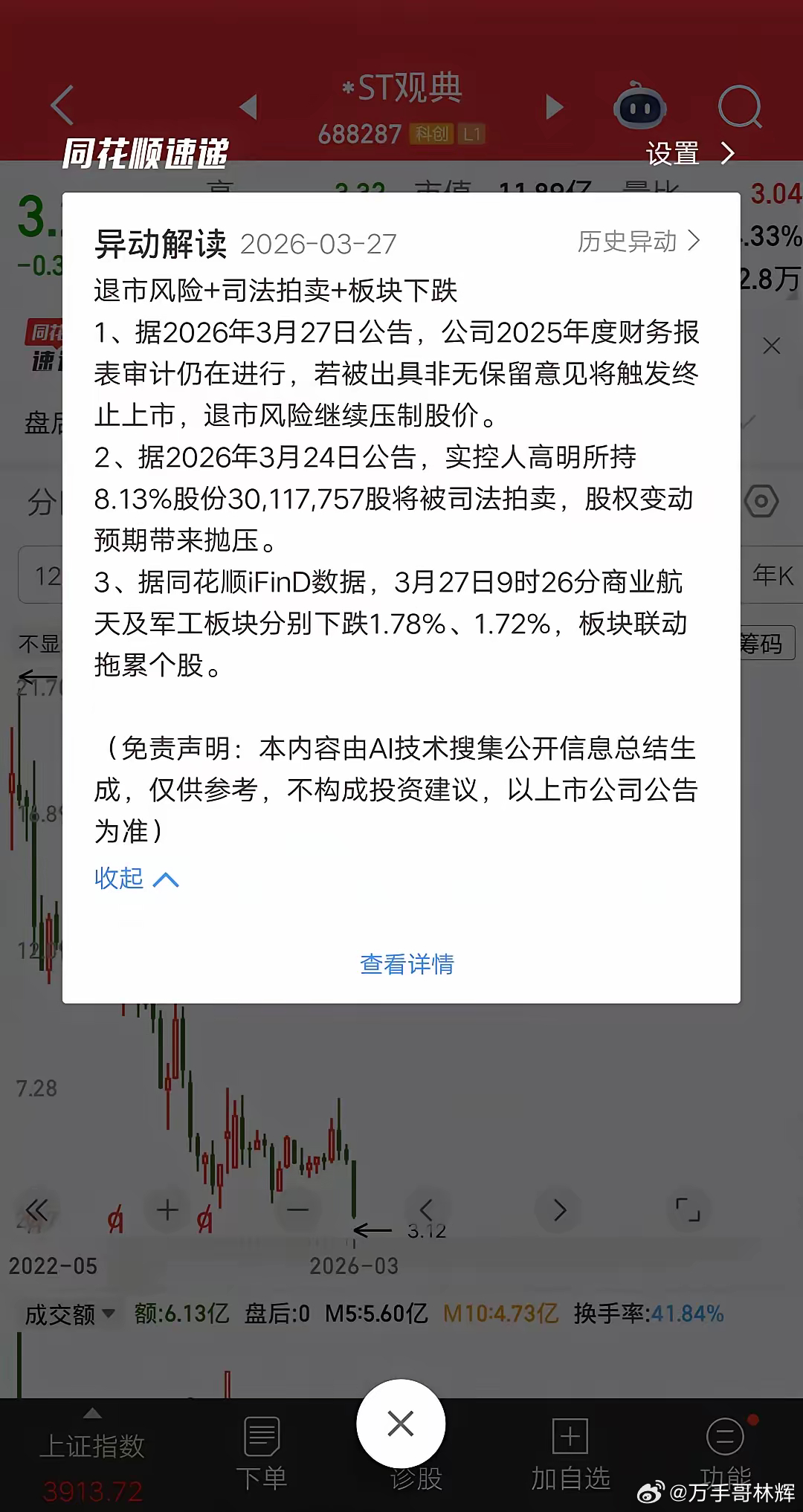This screenshot has width=803, height=1512.
Task: Expand chart to fullscreen
Action: click(x=688, y=1209)
